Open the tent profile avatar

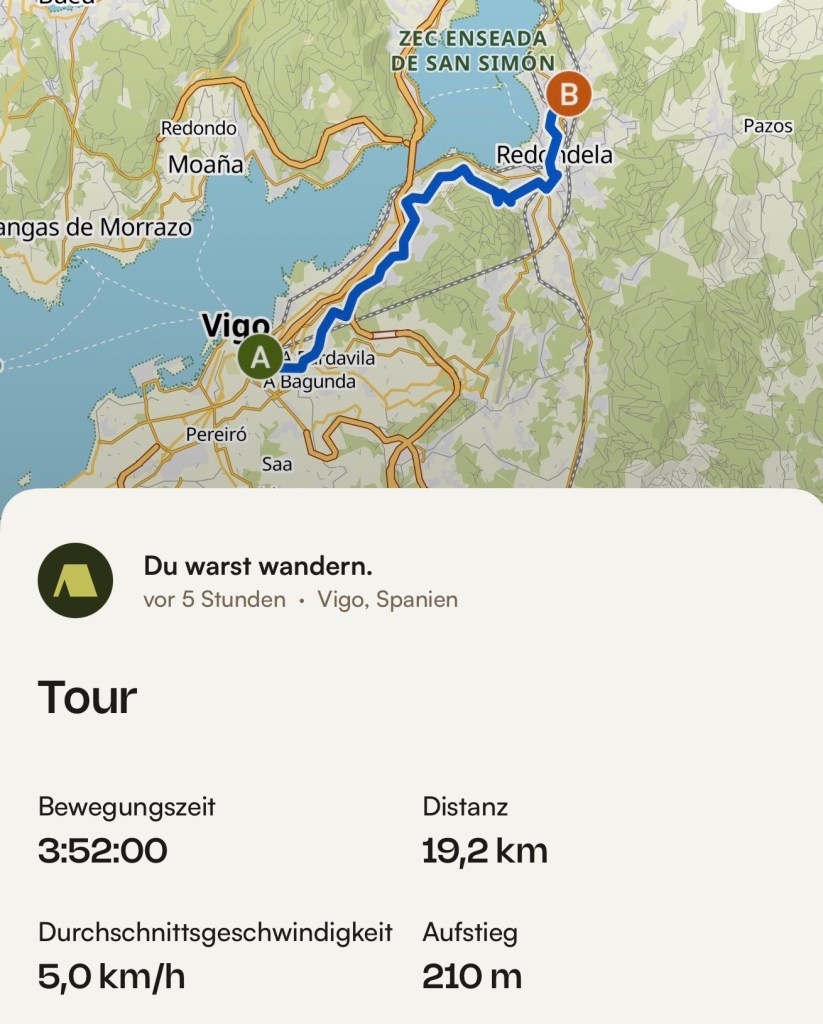75,580
